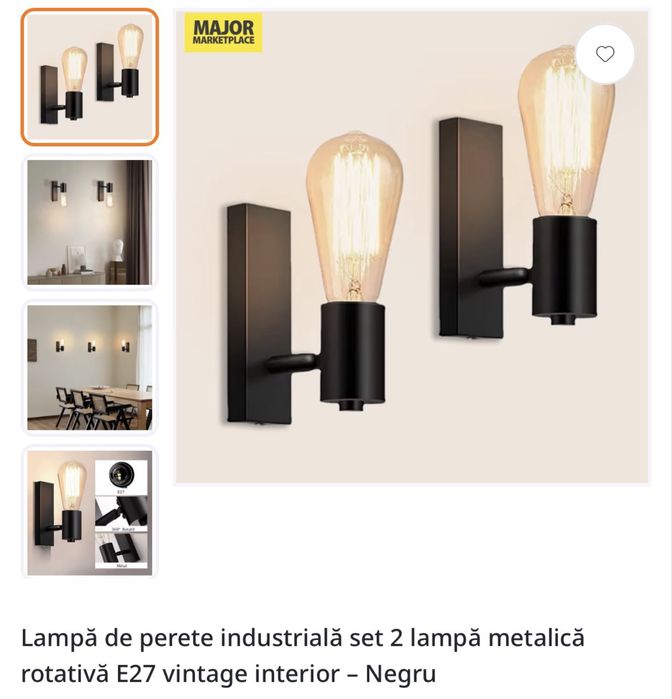672x699 pixels.
Task: Add the wall lamp to favorites
Action: 605,54
